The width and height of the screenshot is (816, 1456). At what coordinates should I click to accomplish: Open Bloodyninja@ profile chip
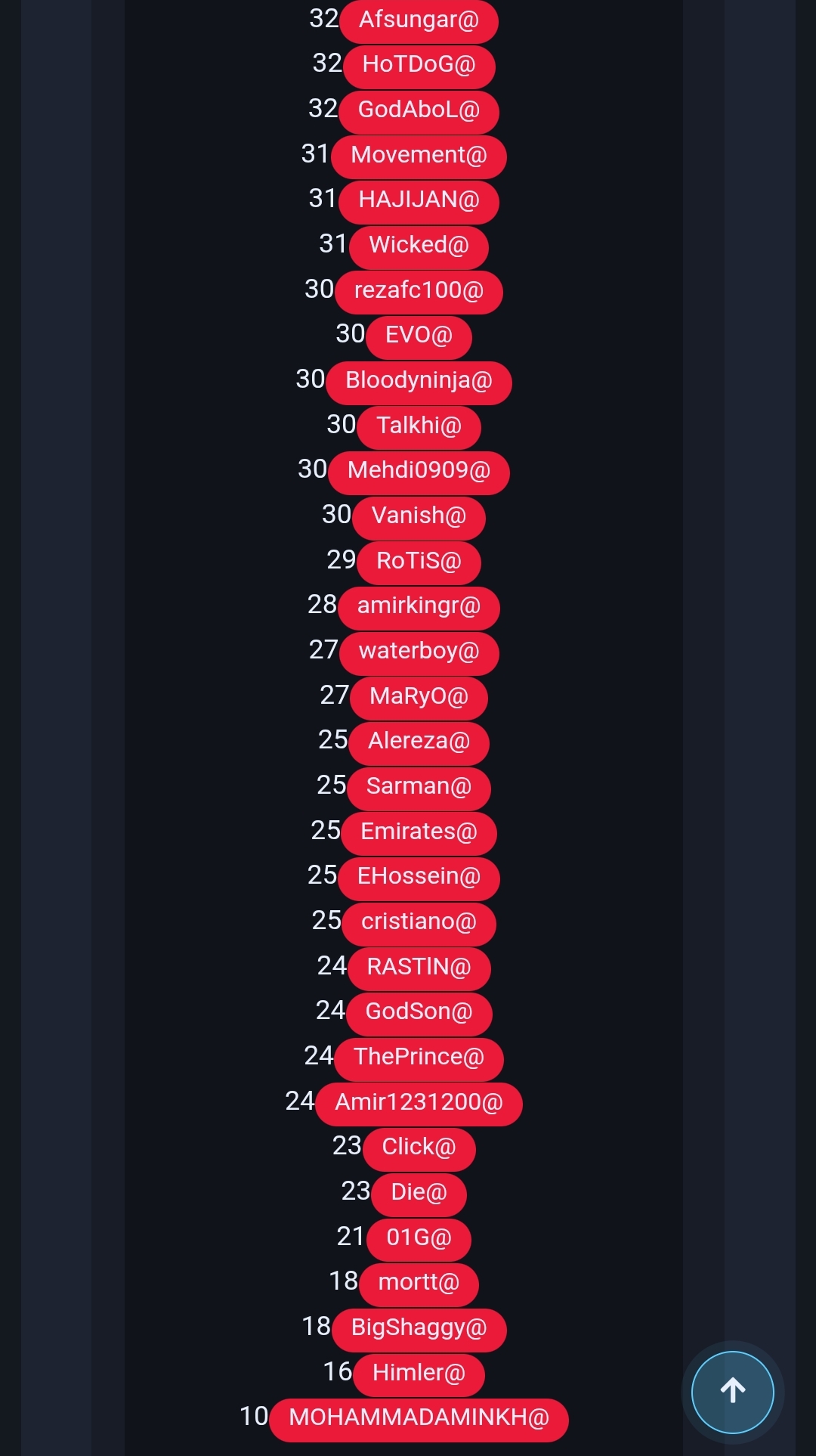point(419,381)
